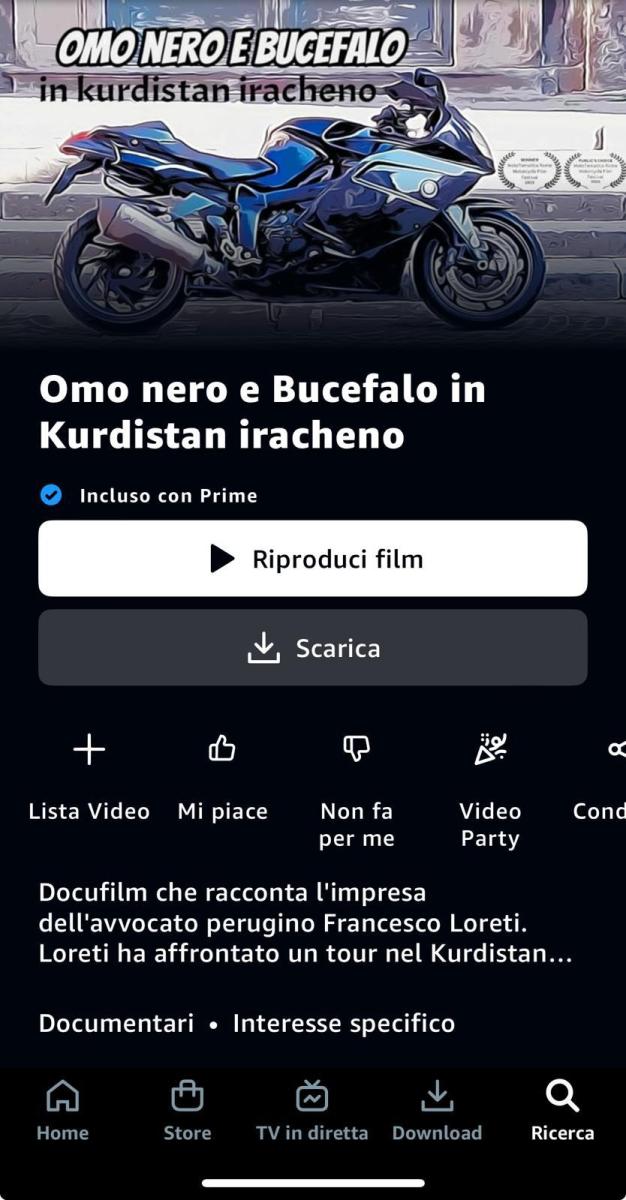
Task: Switch to the Store tab
Action: tap(187, 1111)
